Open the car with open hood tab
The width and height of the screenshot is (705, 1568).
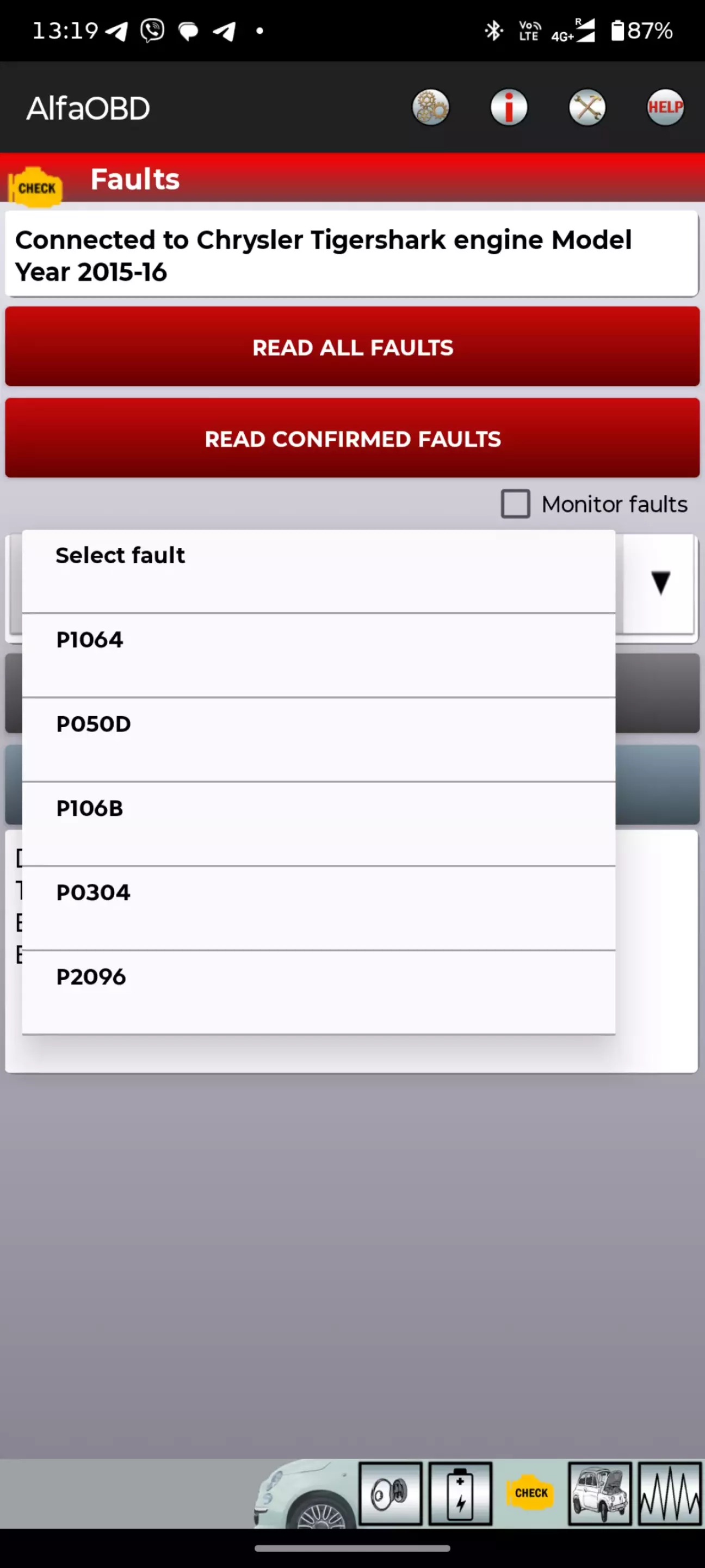point(600,1493)
